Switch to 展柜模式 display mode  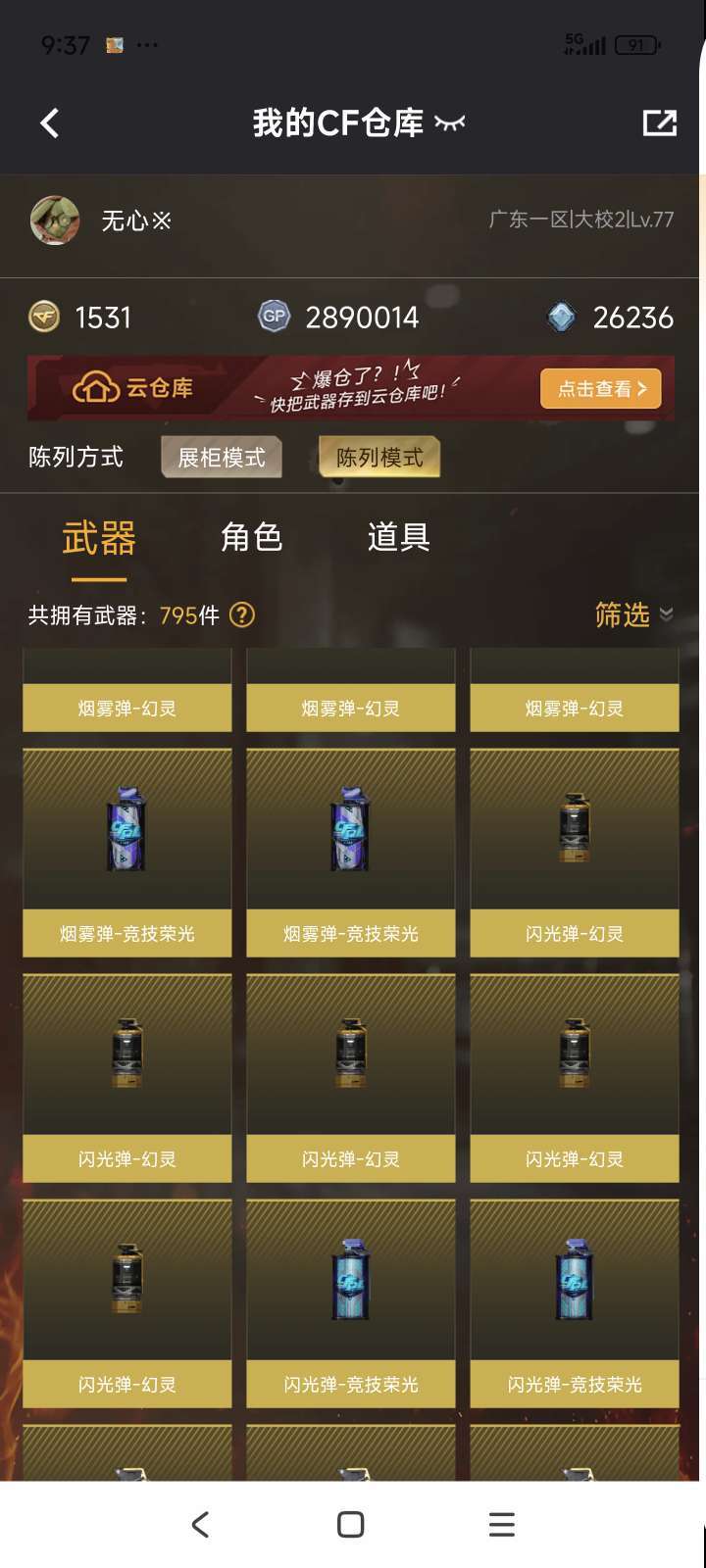pos(222,458)
